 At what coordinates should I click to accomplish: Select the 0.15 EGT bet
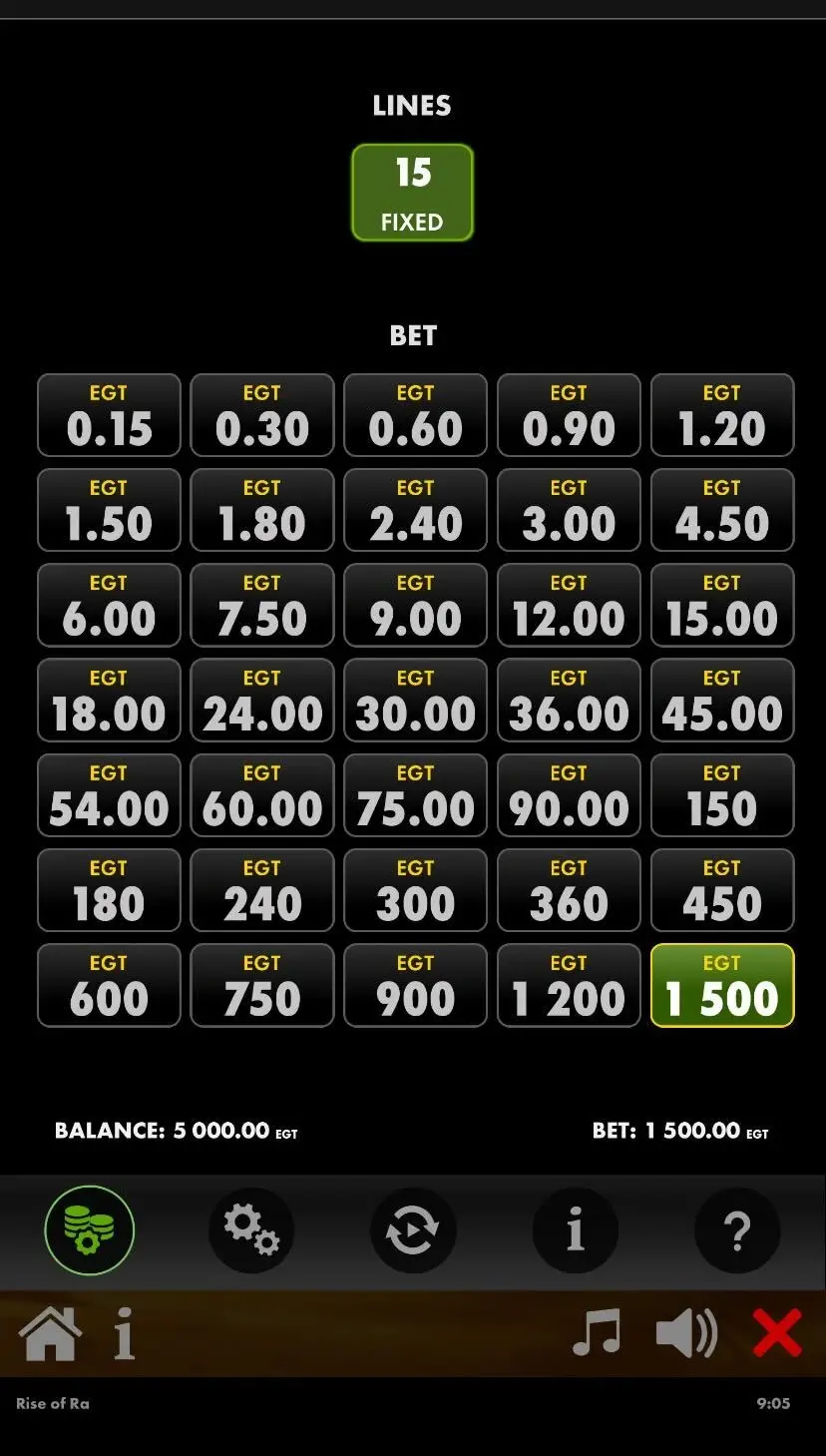109,415
